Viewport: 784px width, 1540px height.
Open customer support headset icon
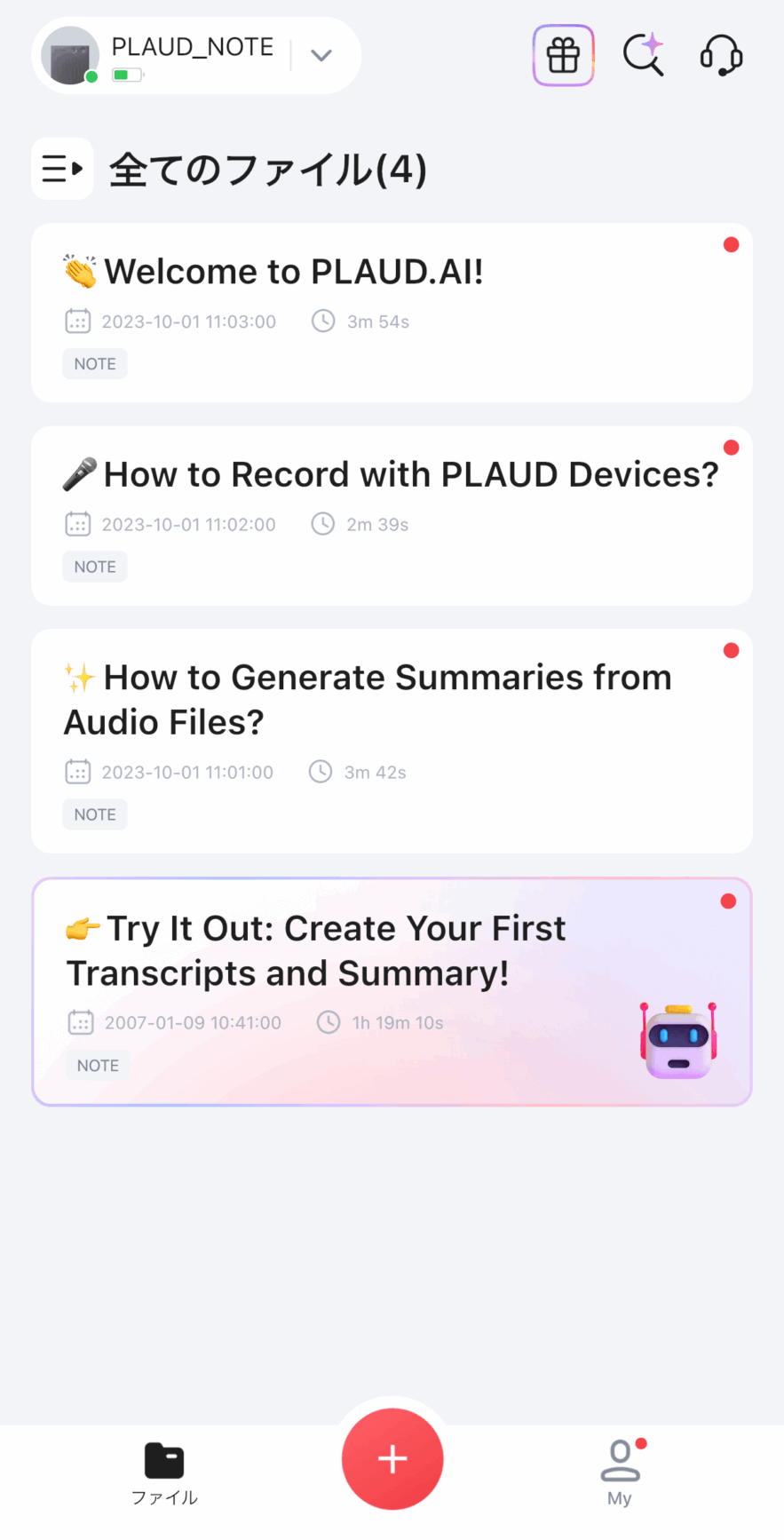click(x=721, y=55)
